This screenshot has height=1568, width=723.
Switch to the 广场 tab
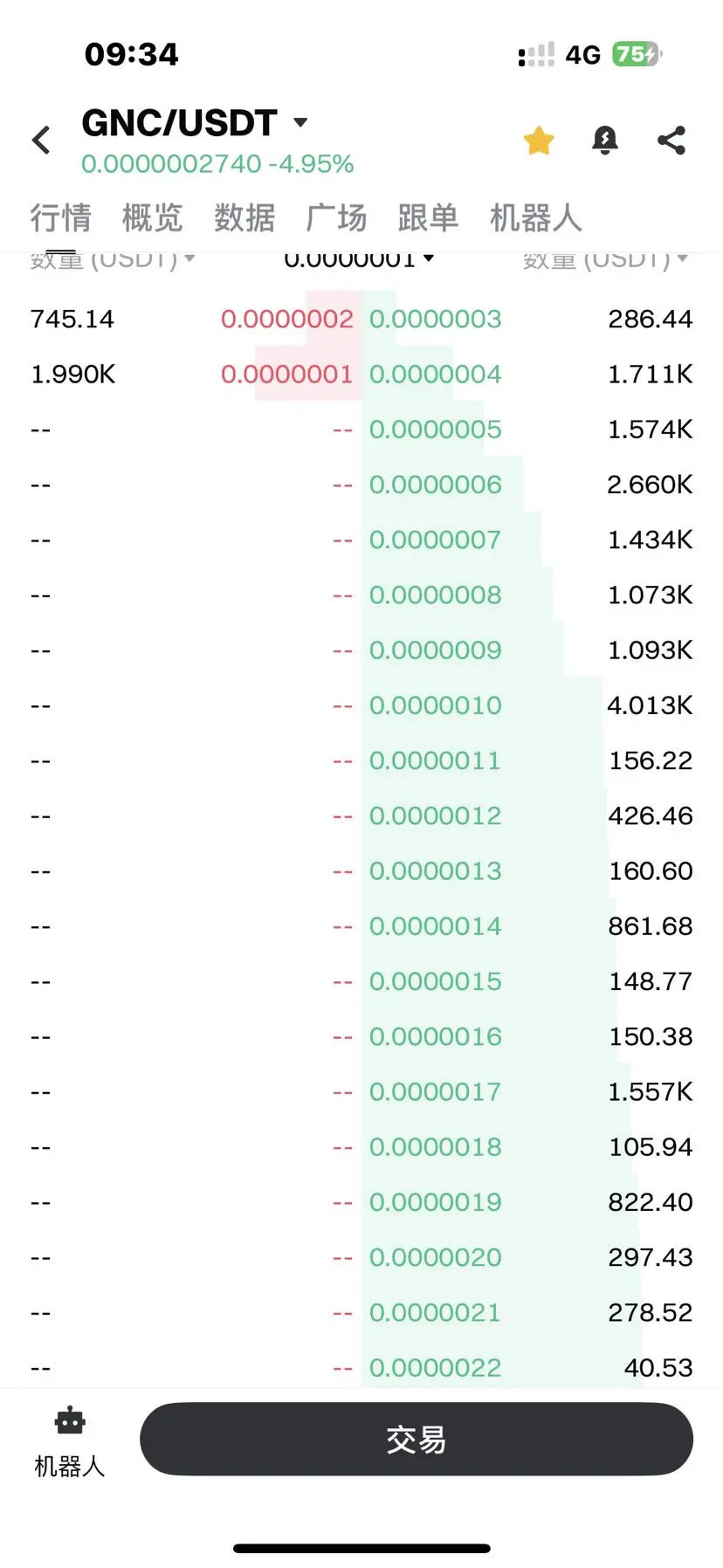click(x=336, y=217)
